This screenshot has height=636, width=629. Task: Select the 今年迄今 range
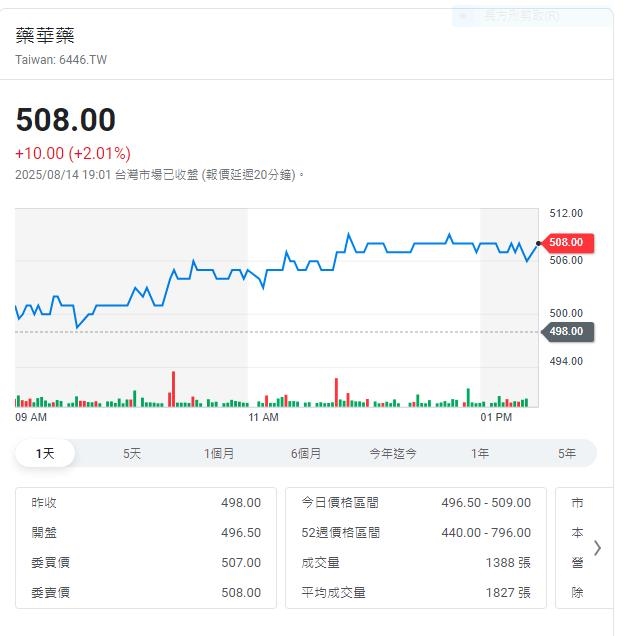393,453
